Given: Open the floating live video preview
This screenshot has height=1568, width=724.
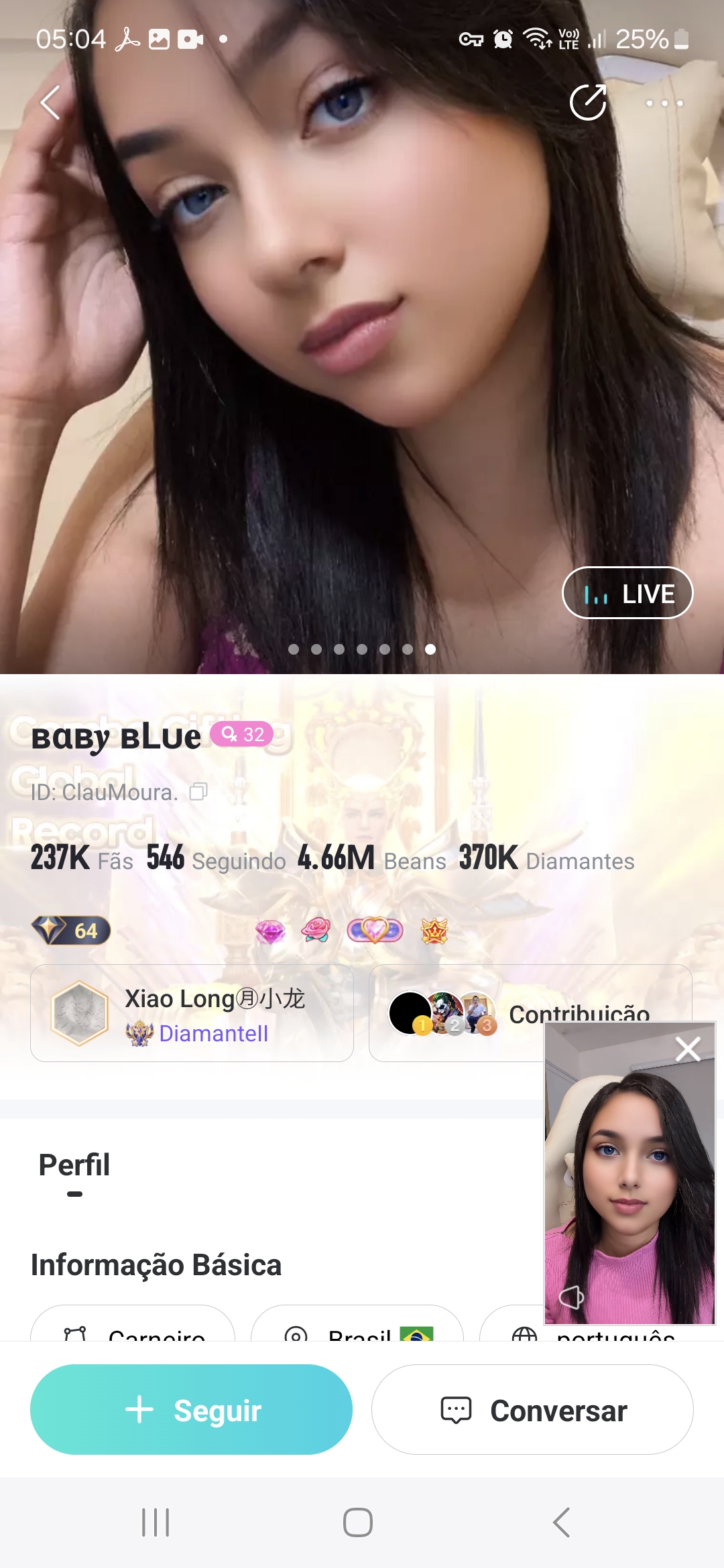Looking at the screenshot, I should (x=629, y=1179).
